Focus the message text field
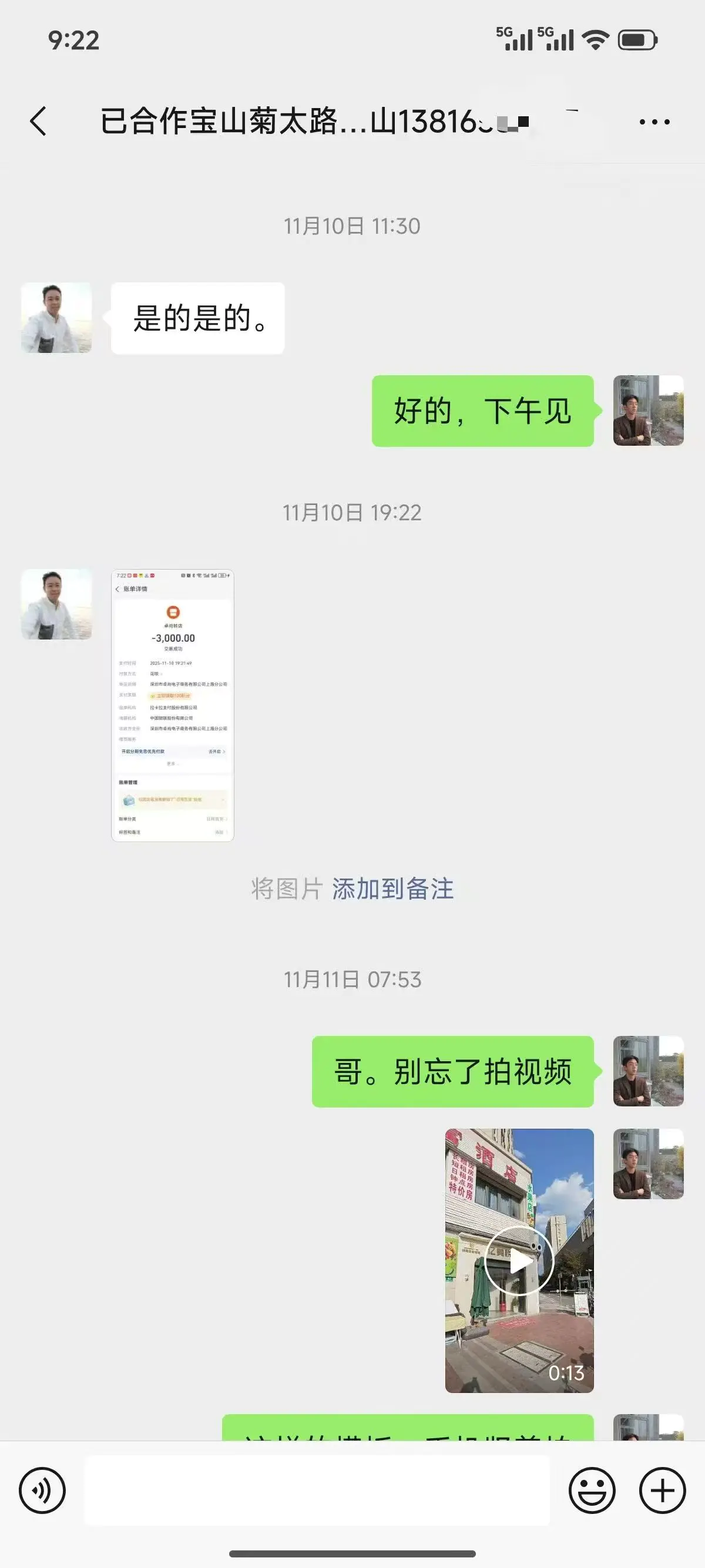This screenshot has width=705, height=1568. pos(317,1490)
